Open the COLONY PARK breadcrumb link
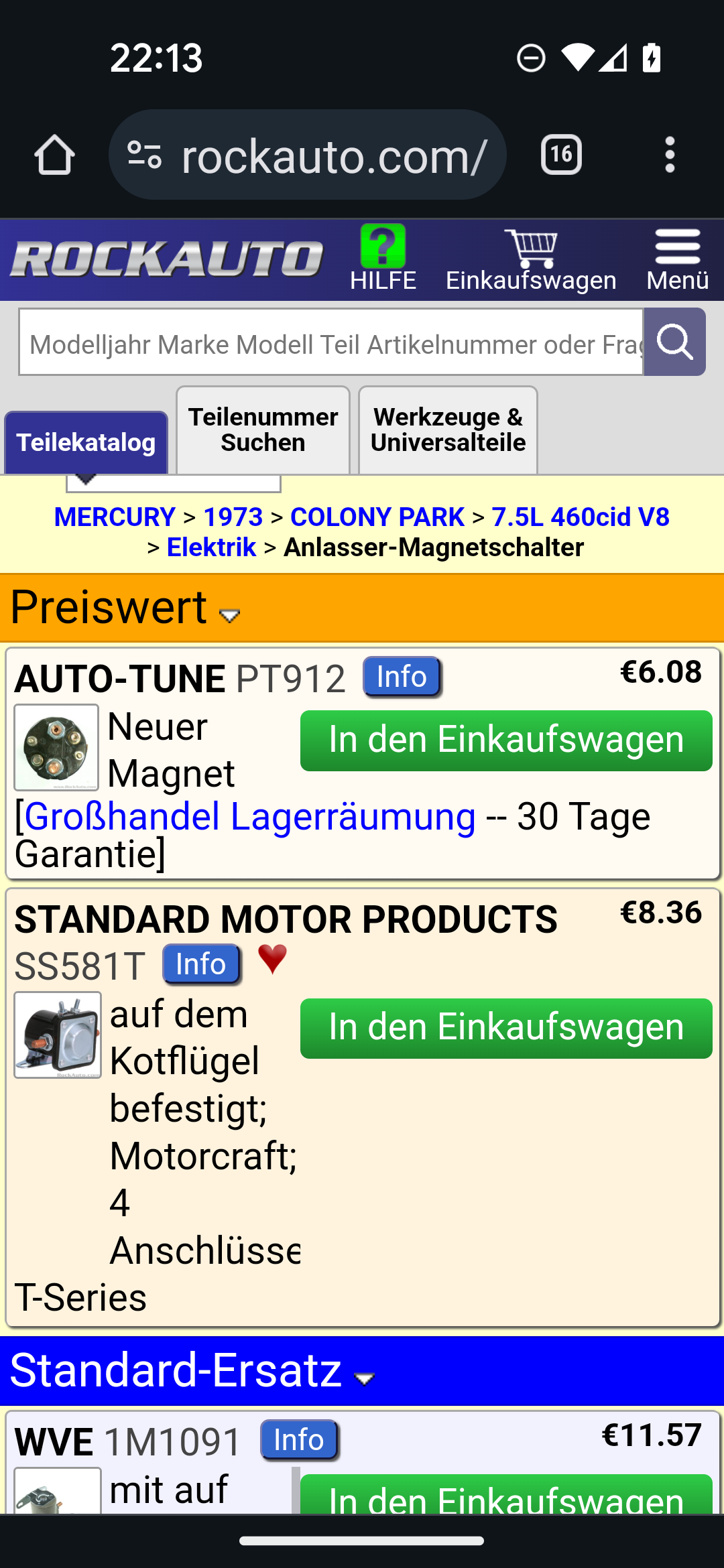 pyautogui.click(x=377, y=517)
